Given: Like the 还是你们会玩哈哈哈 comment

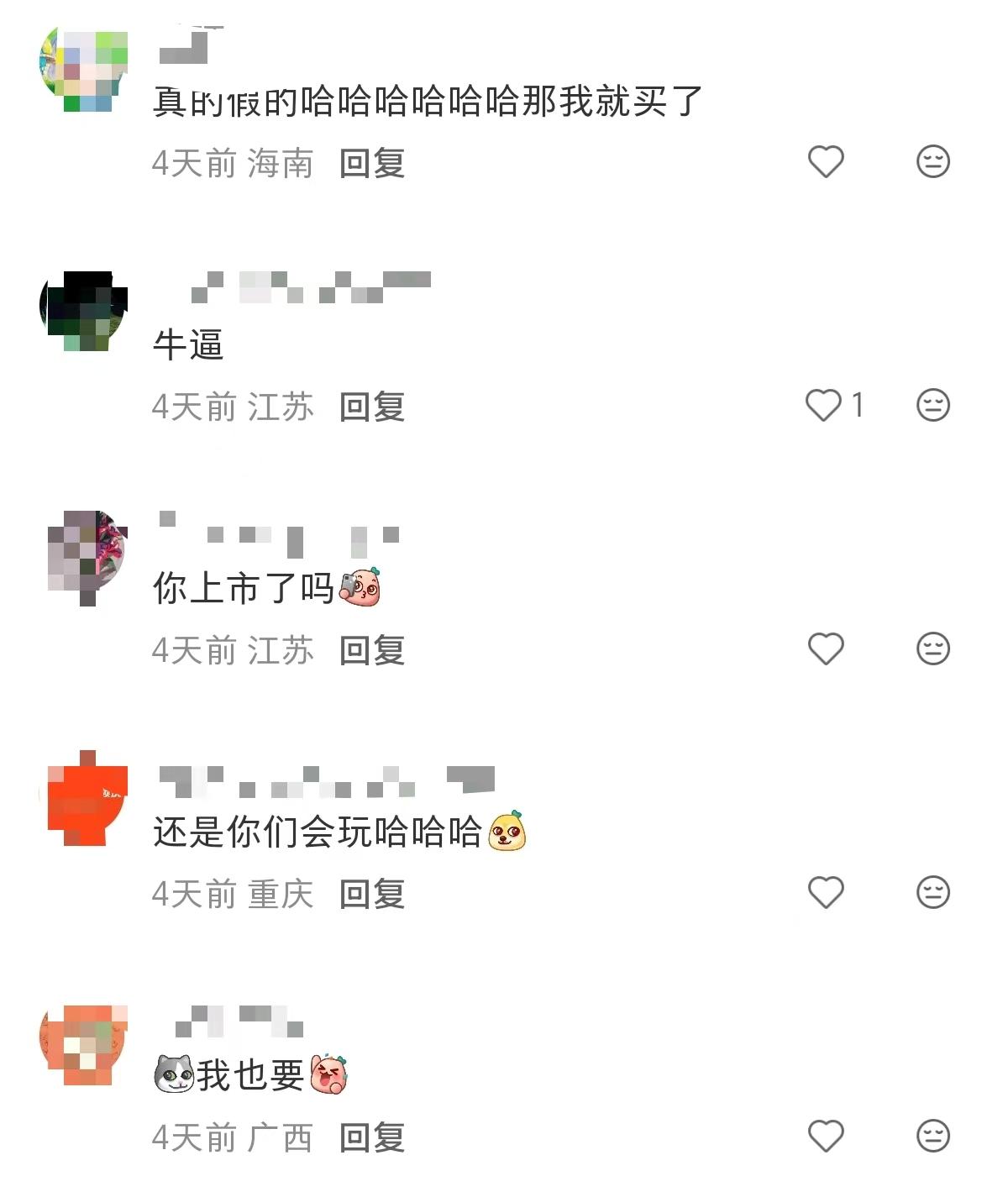Looking at the screenshot, I should (x=825, y=892).
